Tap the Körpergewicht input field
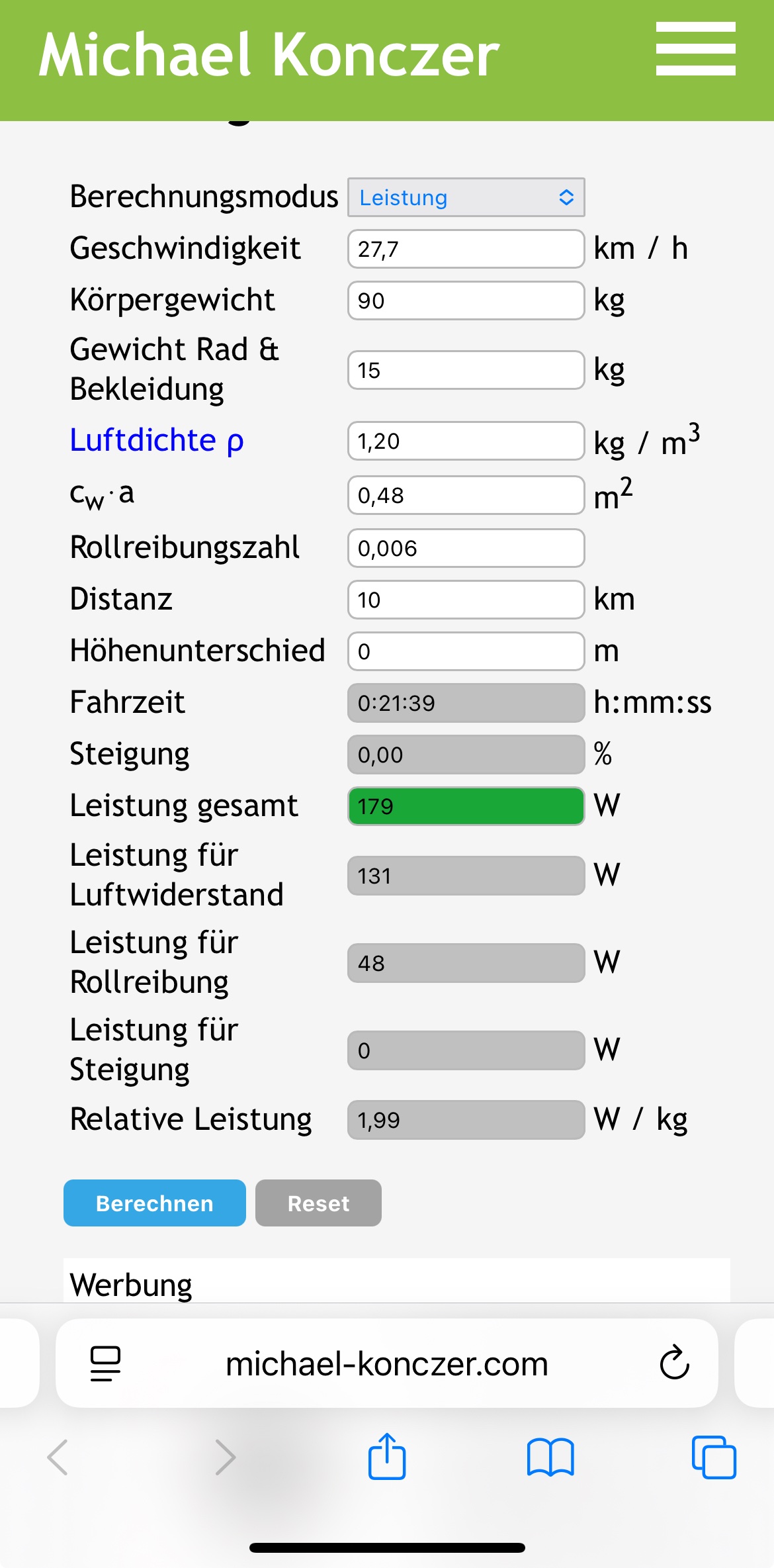Viewport: 774px width, 1568px height. click(x=466, y=300)
